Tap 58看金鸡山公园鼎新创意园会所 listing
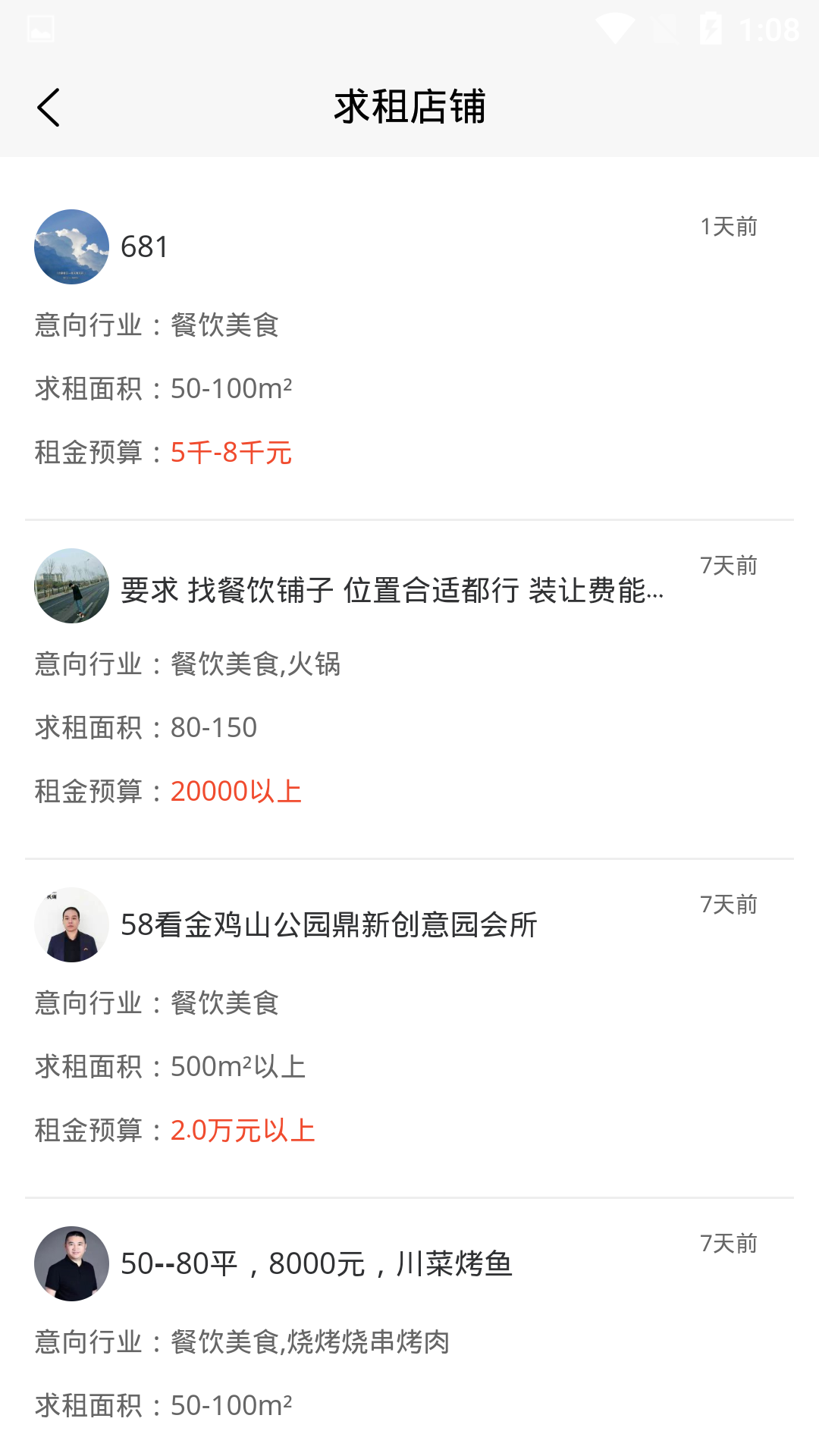This screenshot has width=819, height=1456. (x=331, y=926)
